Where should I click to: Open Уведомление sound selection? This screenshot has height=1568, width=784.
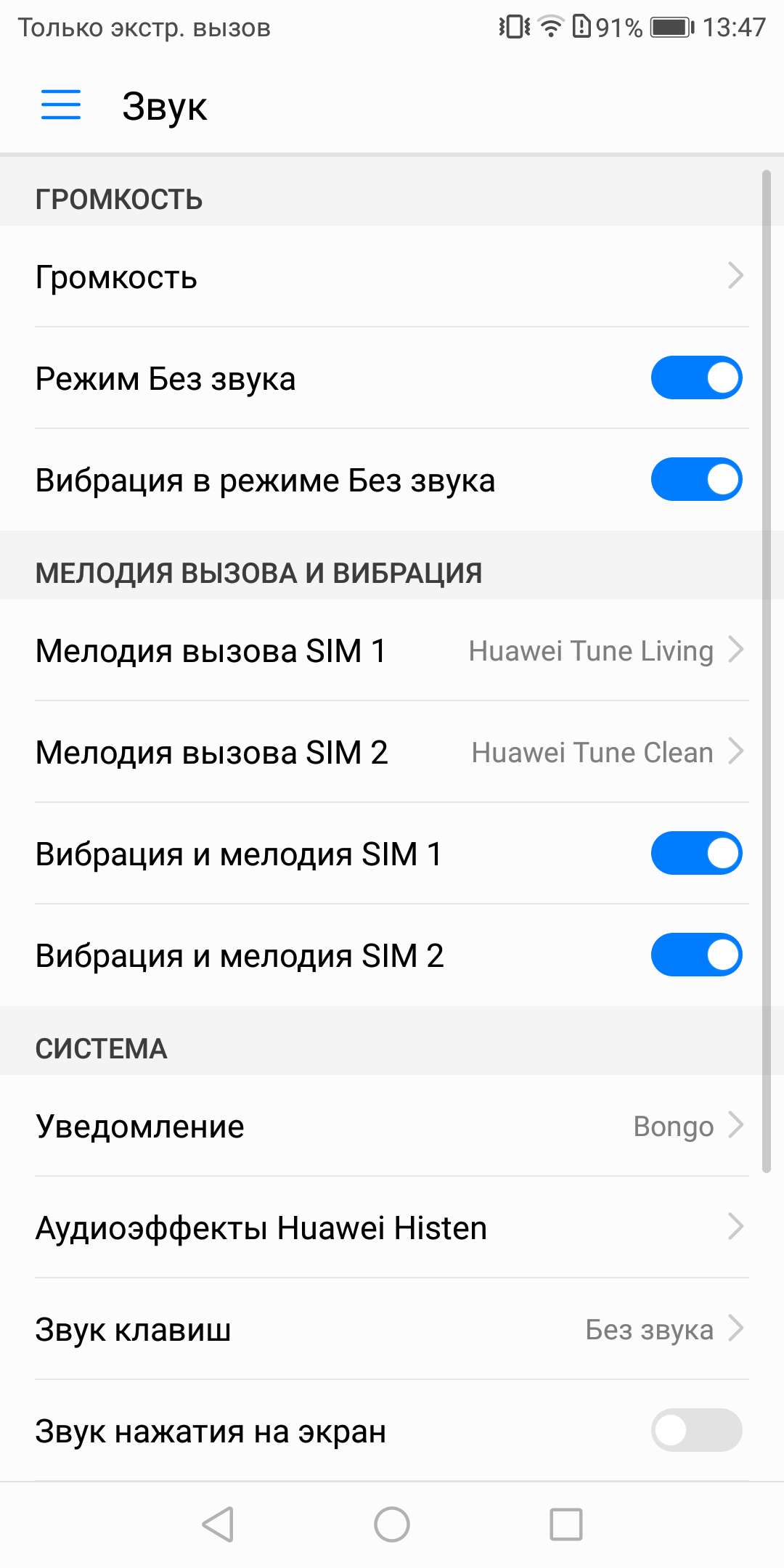click(392, 1126)
